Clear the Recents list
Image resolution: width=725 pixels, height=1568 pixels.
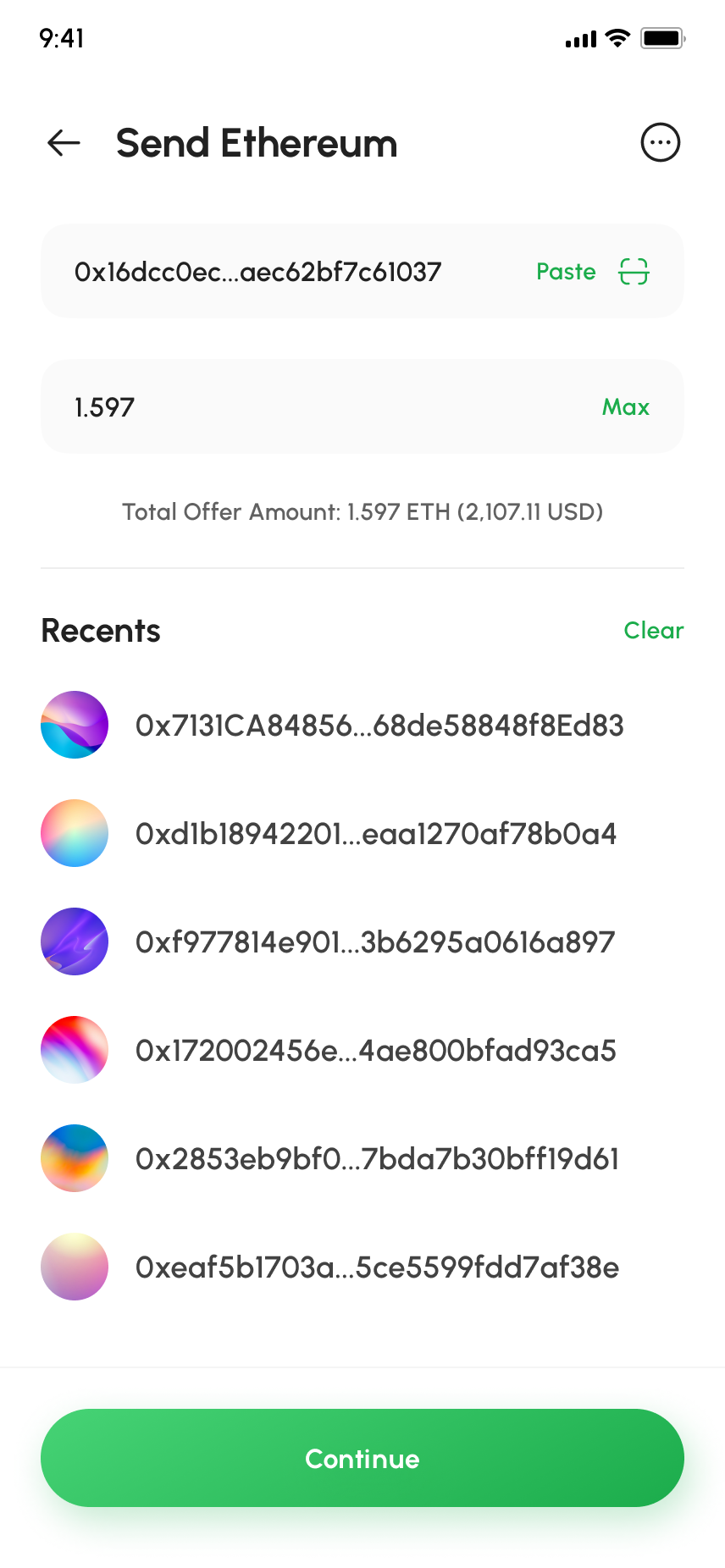653,631
